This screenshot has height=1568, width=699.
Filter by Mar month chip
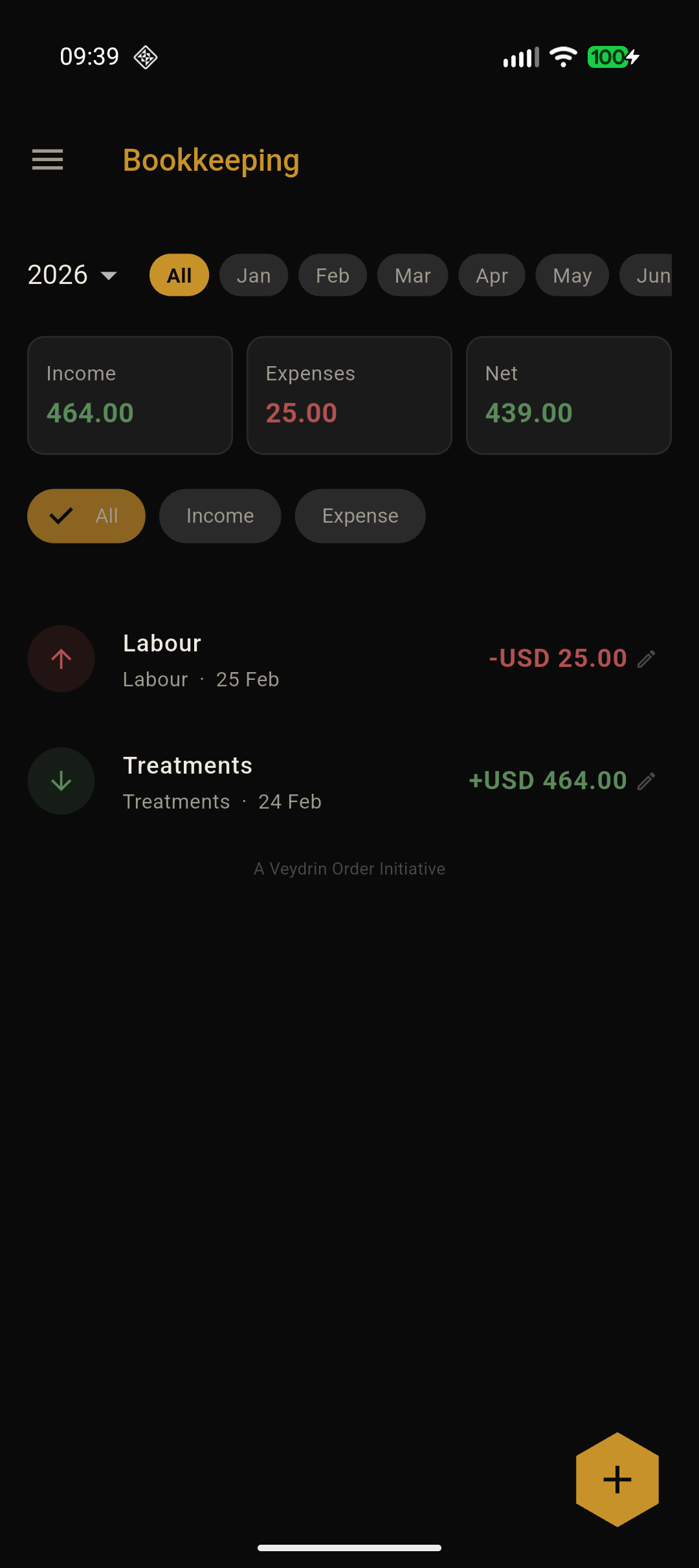pos(413,276)
